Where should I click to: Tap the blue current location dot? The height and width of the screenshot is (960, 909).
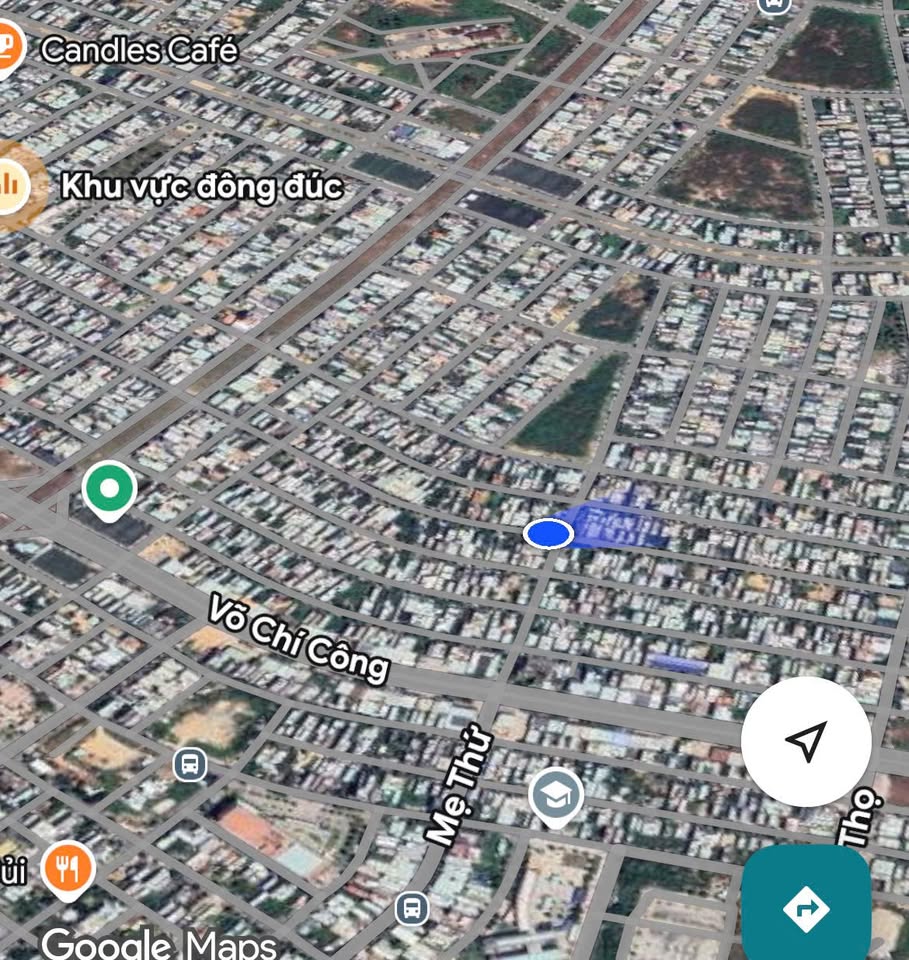click(548, 534)
